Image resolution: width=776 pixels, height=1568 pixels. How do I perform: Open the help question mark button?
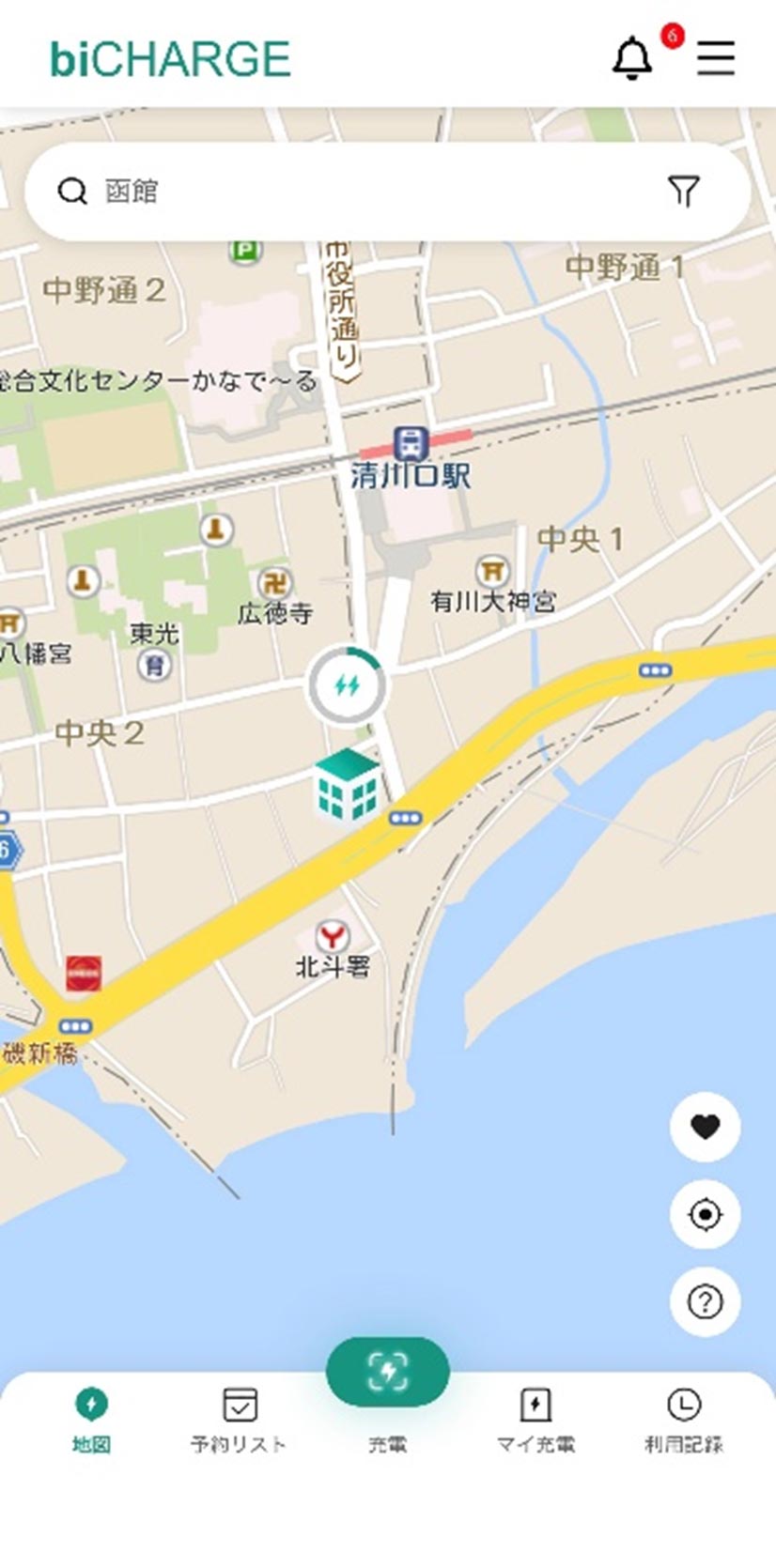pyautogui.click(x=704, y=1301)
